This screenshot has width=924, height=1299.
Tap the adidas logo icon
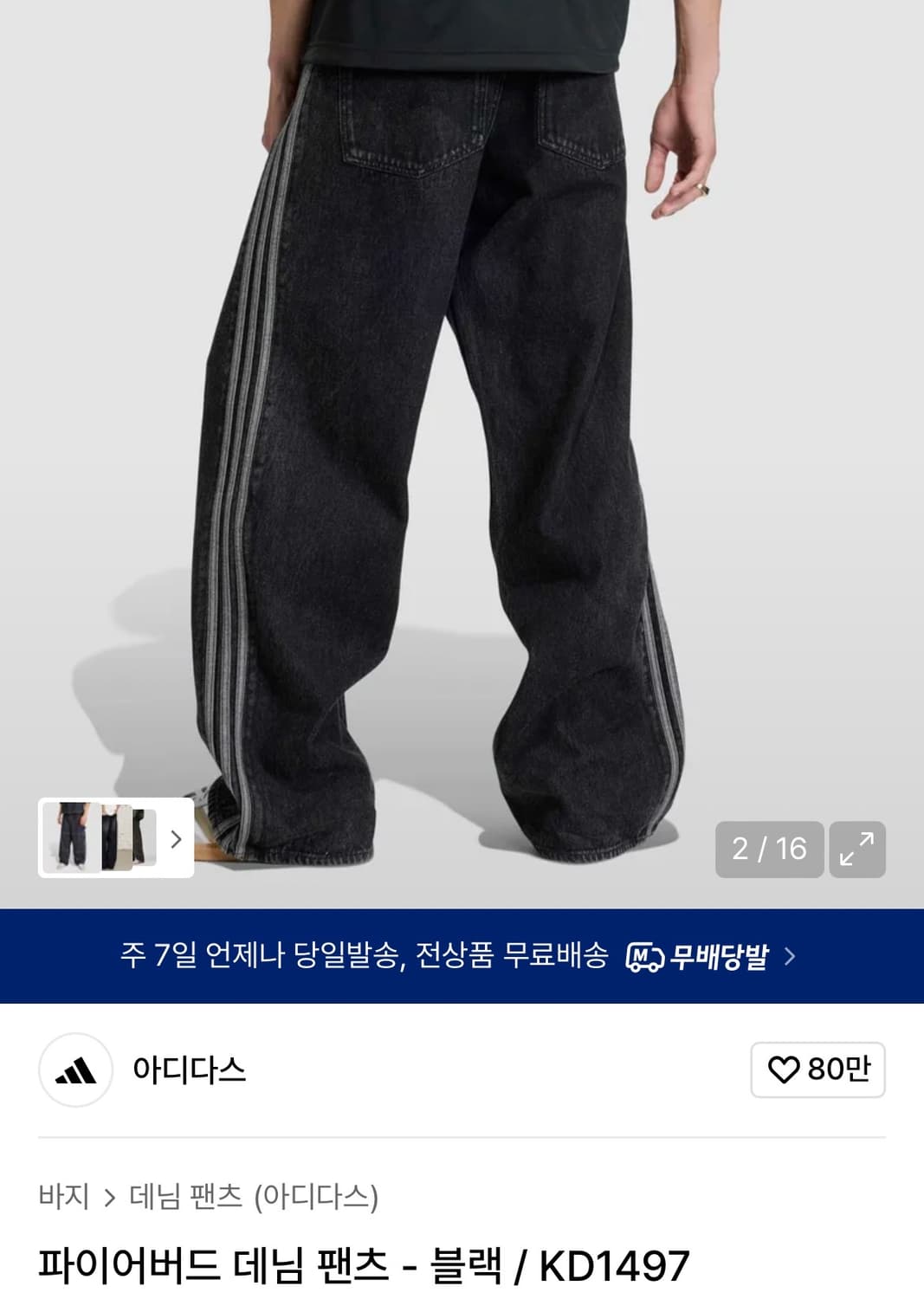(76, 1071)
